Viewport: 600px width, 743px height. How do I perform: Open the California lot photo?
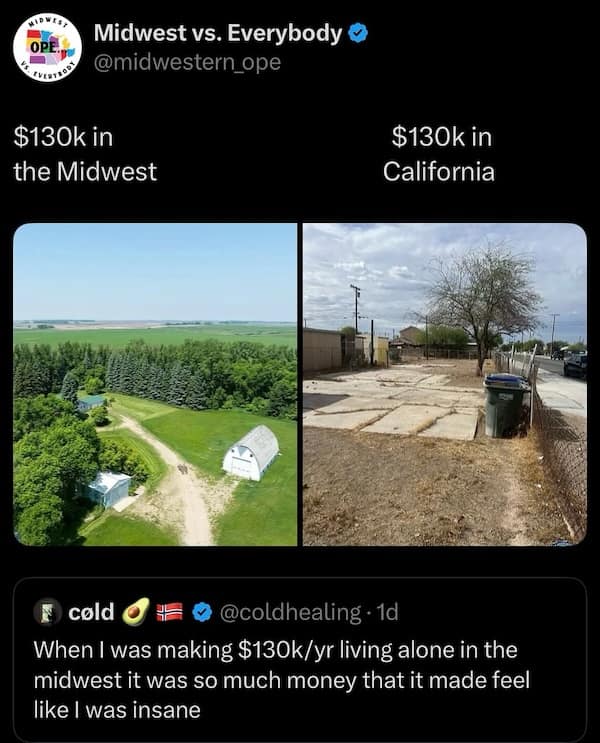tap(445, 384)
